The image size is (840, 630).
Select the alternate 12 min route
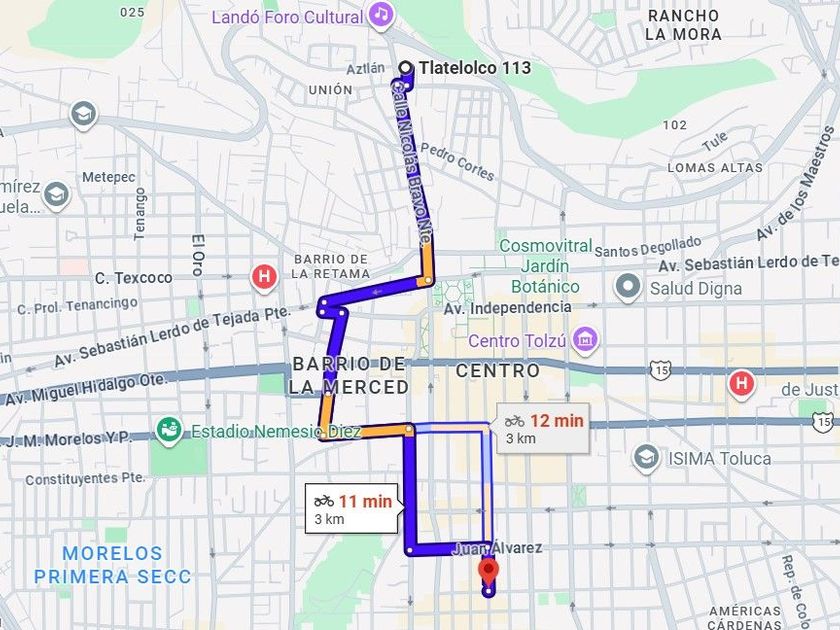point(543,429)
